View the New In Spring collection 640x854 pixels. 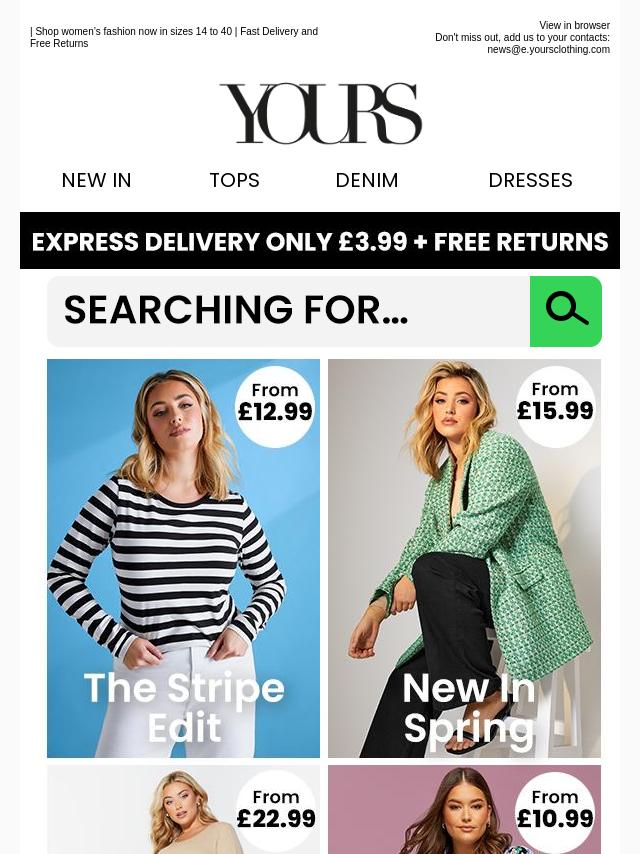pyautogui.click(x=464, y=558)
